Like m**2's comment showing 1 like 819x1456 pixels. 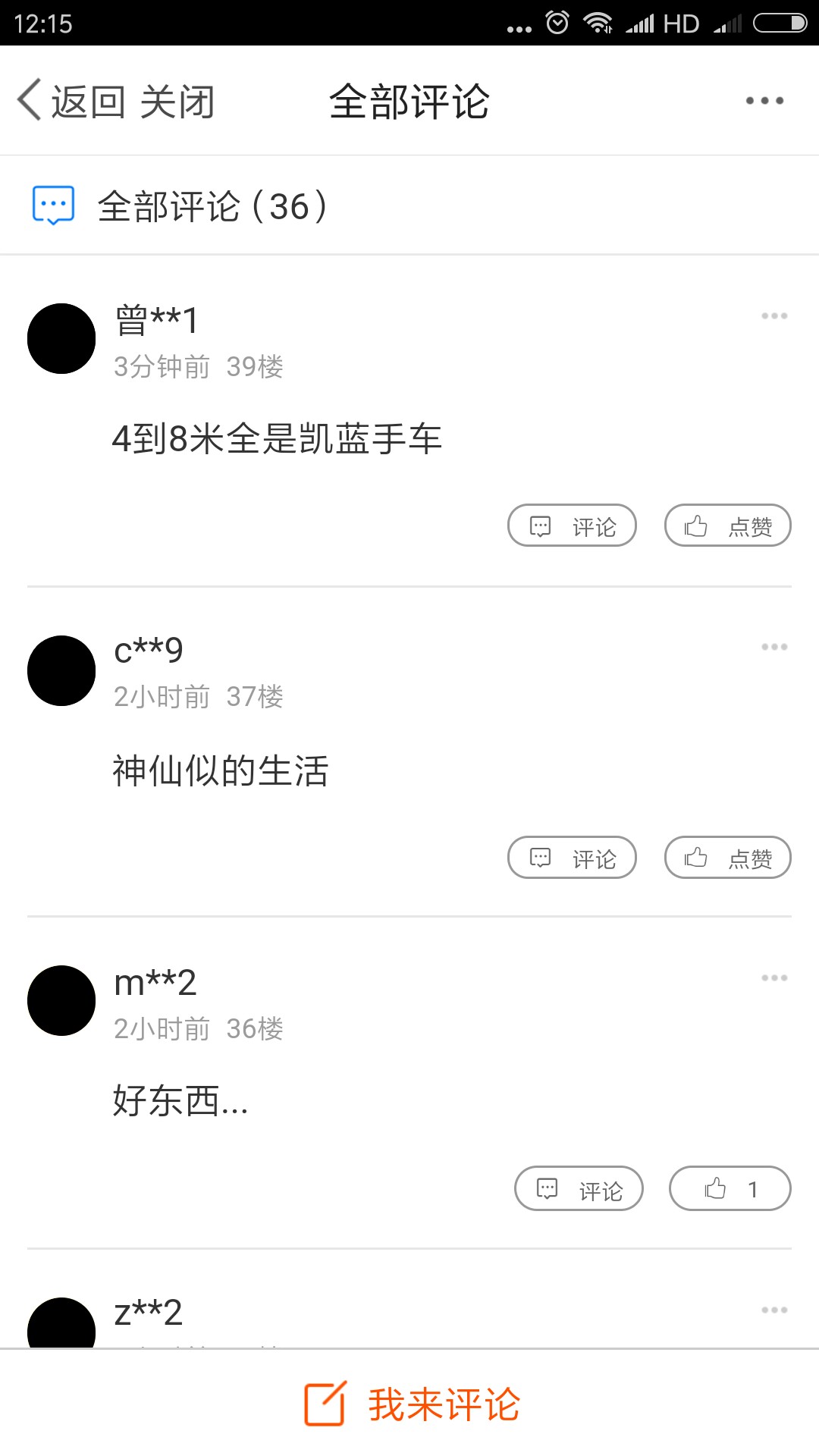click(x=730, y=1188)
